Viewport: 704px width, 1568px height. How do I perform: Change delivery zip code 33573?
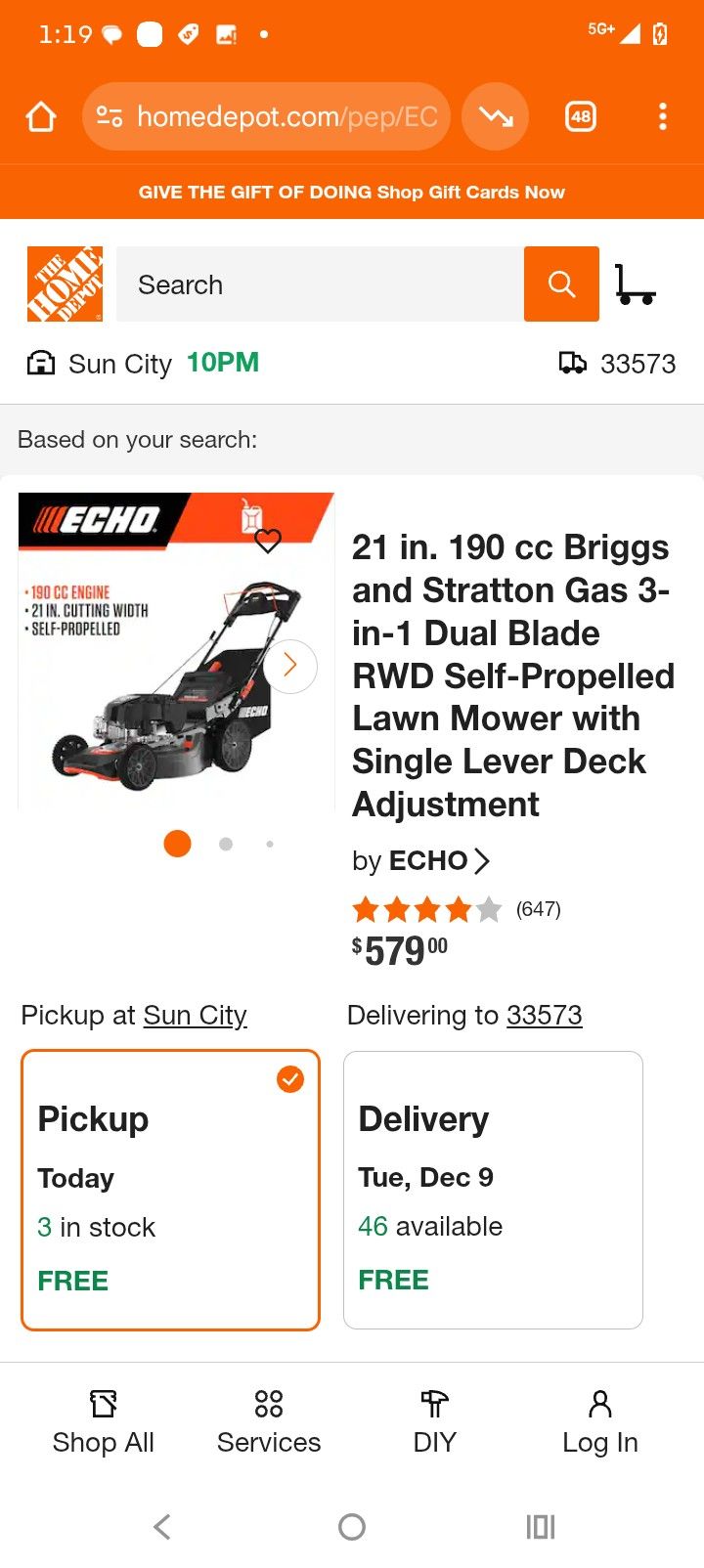click(545, 1015)
